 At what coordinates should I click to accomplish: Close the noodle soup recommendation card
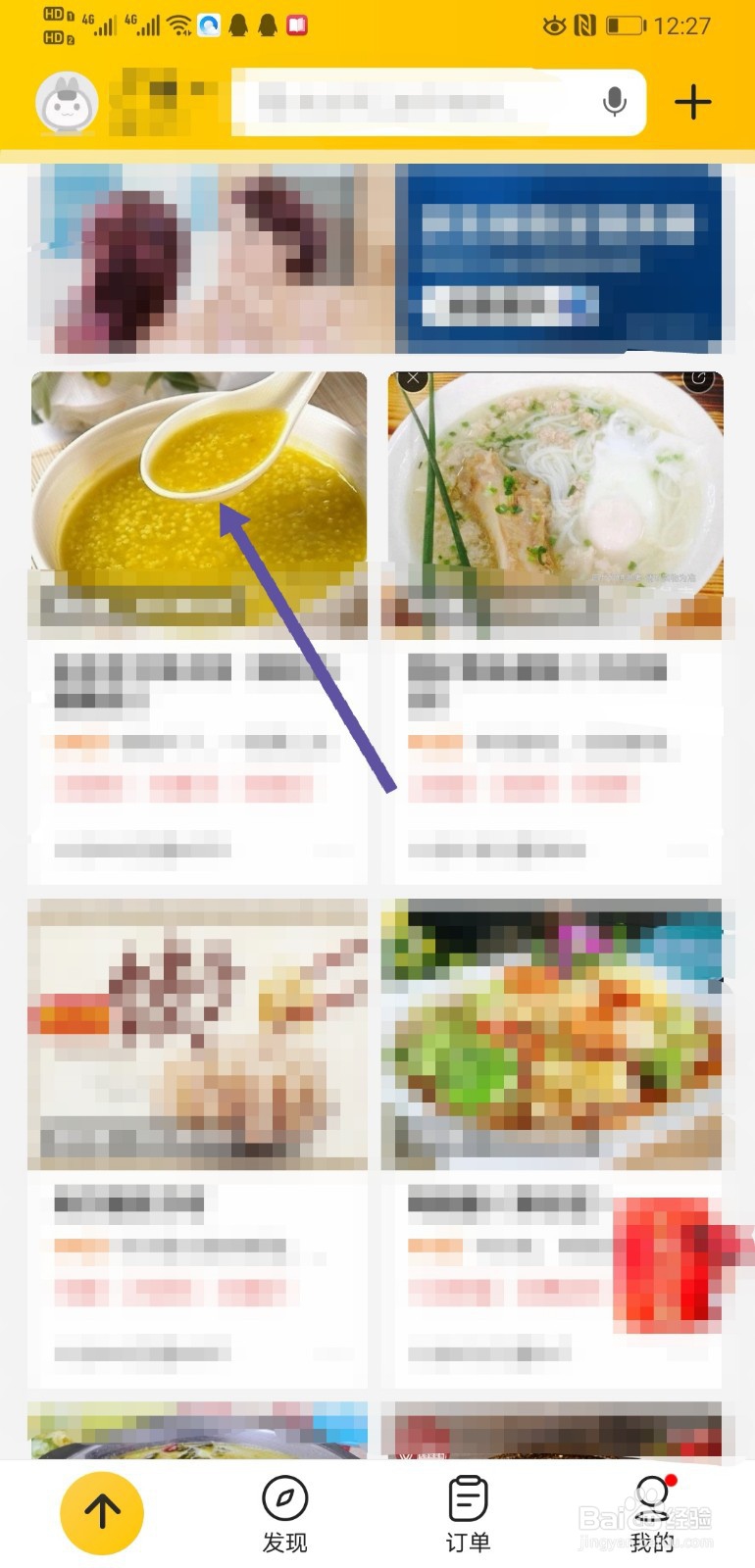point(414,378)
